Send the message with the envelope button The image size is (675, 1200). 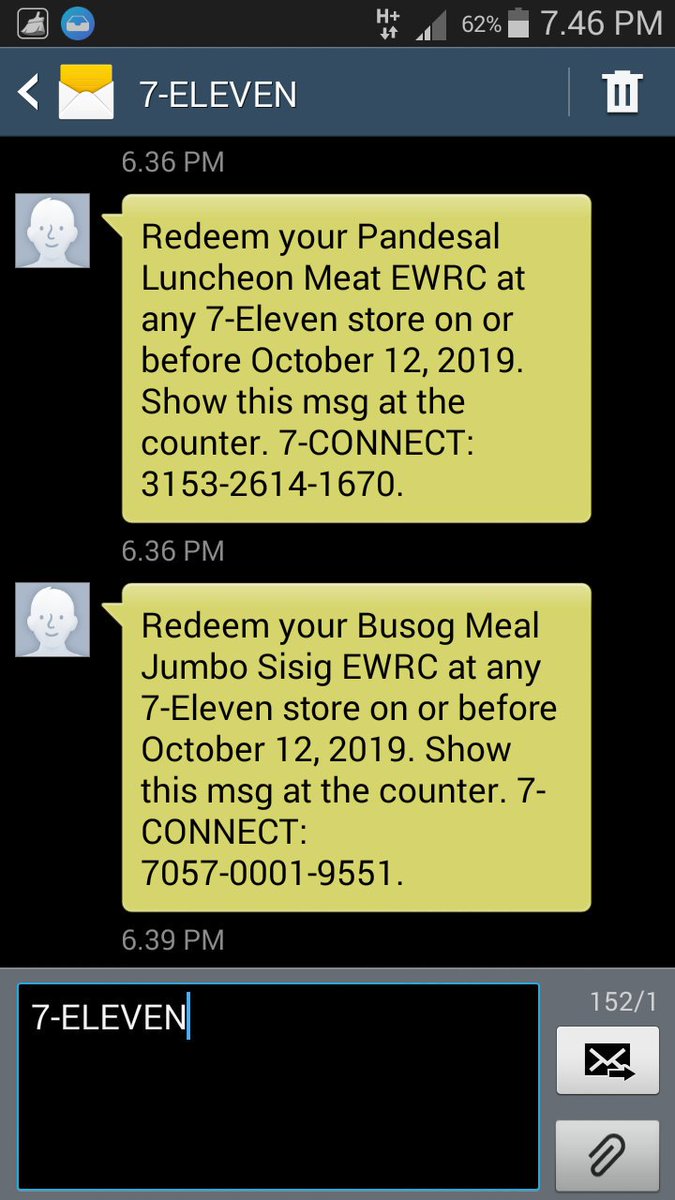coord(608,1060)
